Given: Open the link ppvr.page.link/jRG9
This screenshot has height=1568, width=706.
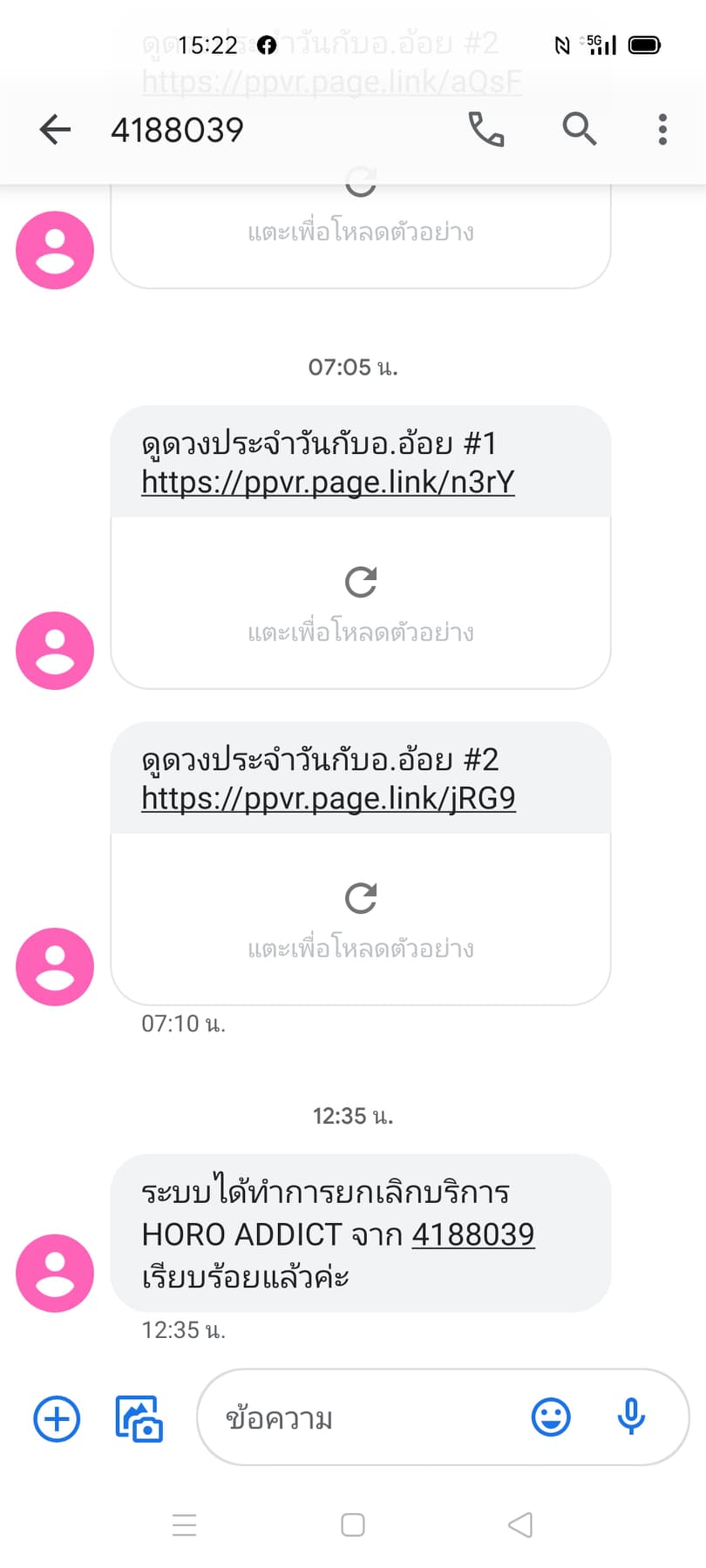Looking at the screenshot, I should 329,798.
